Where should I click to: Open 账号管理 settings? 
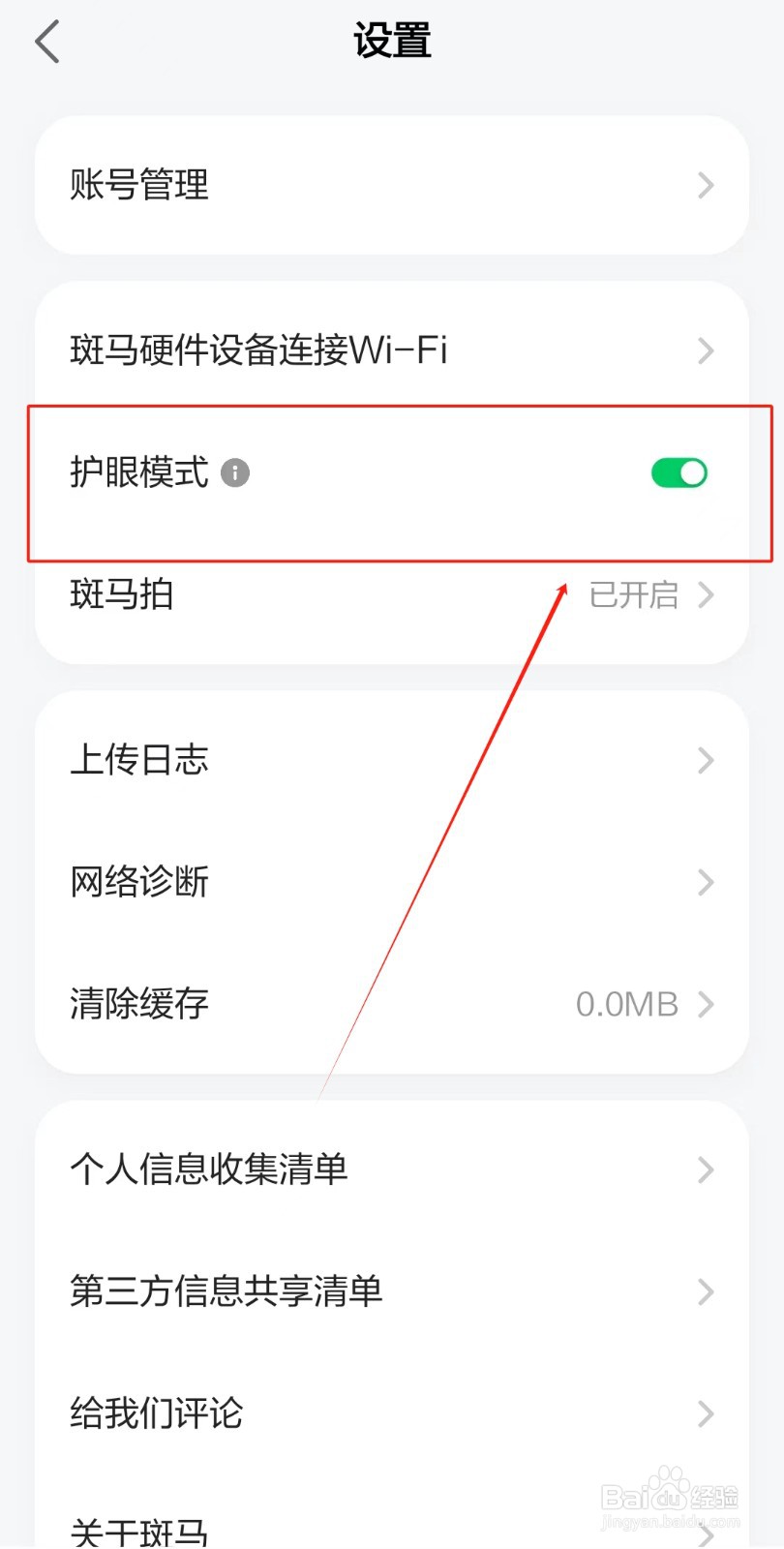[139, 186]
